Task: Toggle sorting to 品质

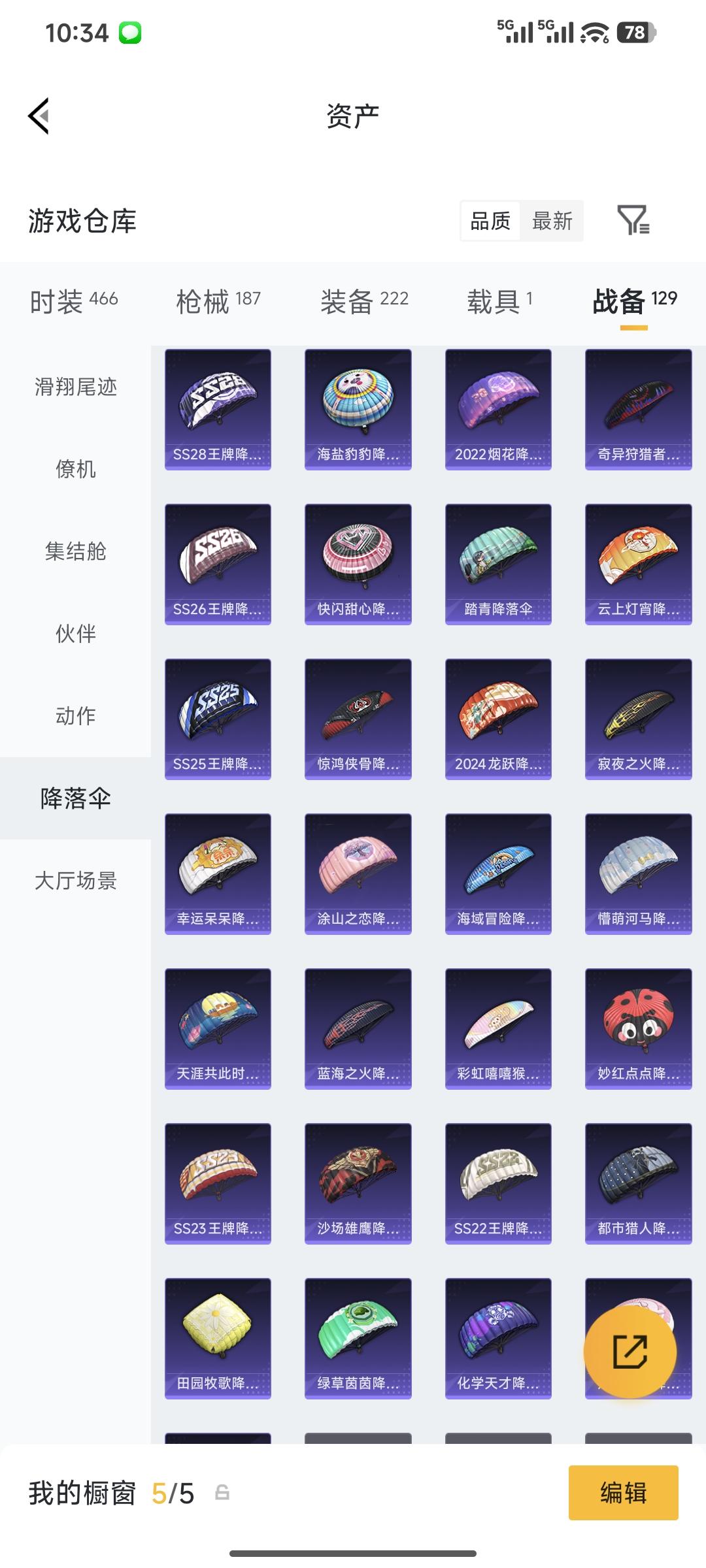Action: (x=490, y=221)
